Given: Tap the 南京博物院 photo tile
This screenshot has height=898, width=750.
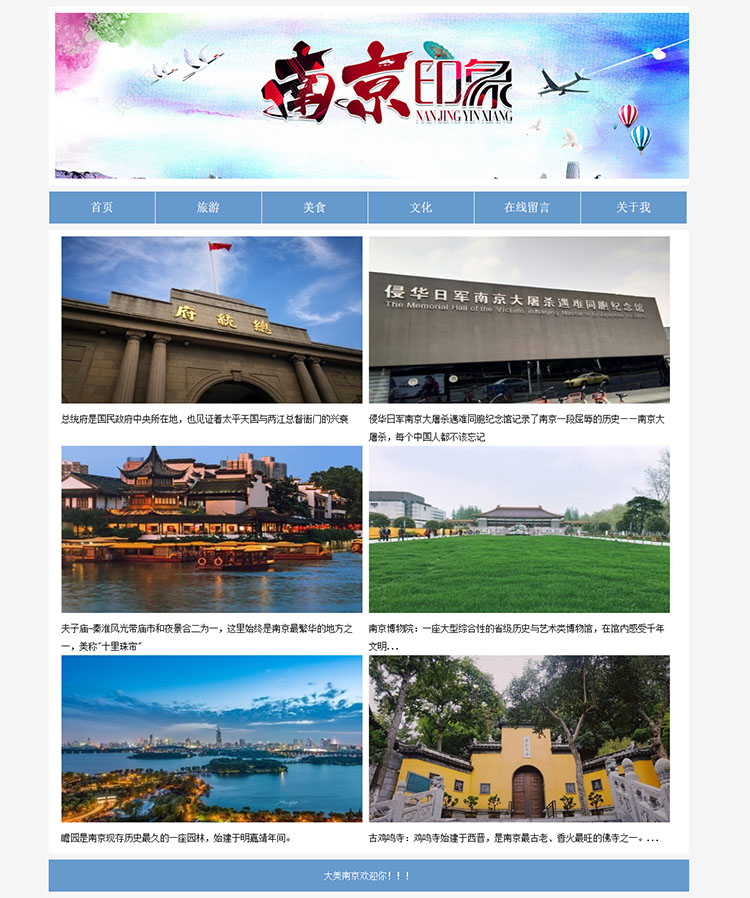Looking at the screenshot, I should tap(519, 529).
